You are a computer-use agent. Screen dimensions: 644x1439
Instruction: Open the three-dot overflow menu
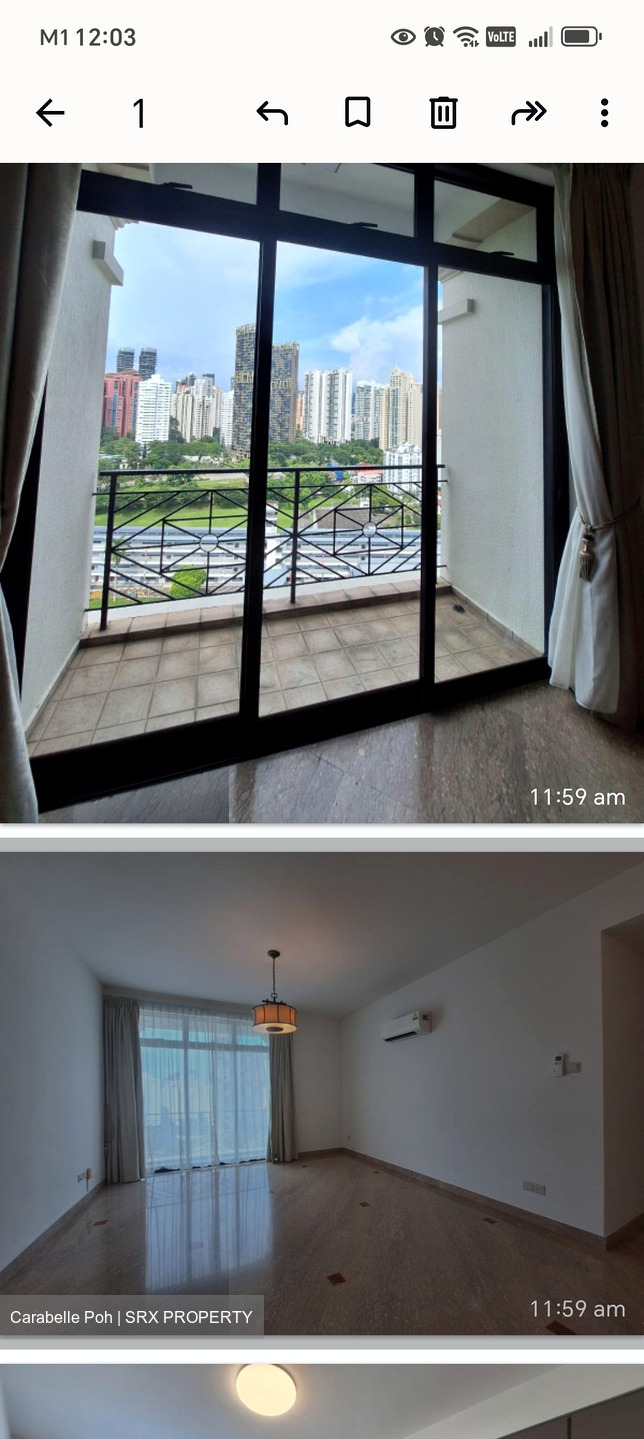(604, 113)
